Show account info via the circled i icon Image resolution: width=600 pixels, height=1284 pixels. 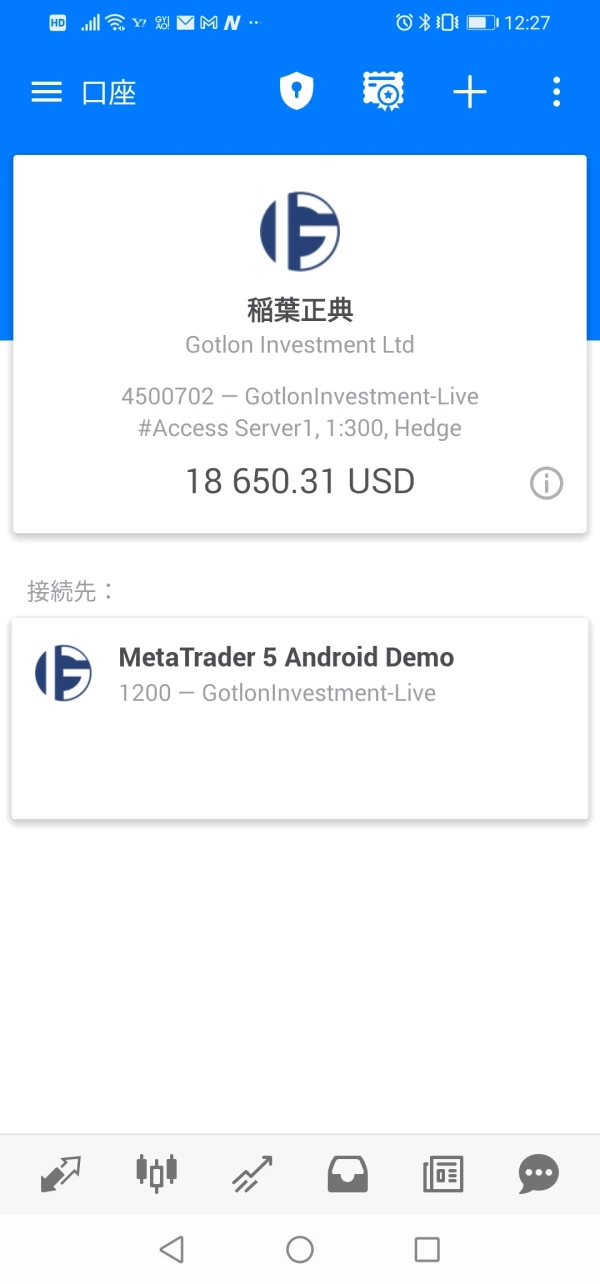pos(546,484)
